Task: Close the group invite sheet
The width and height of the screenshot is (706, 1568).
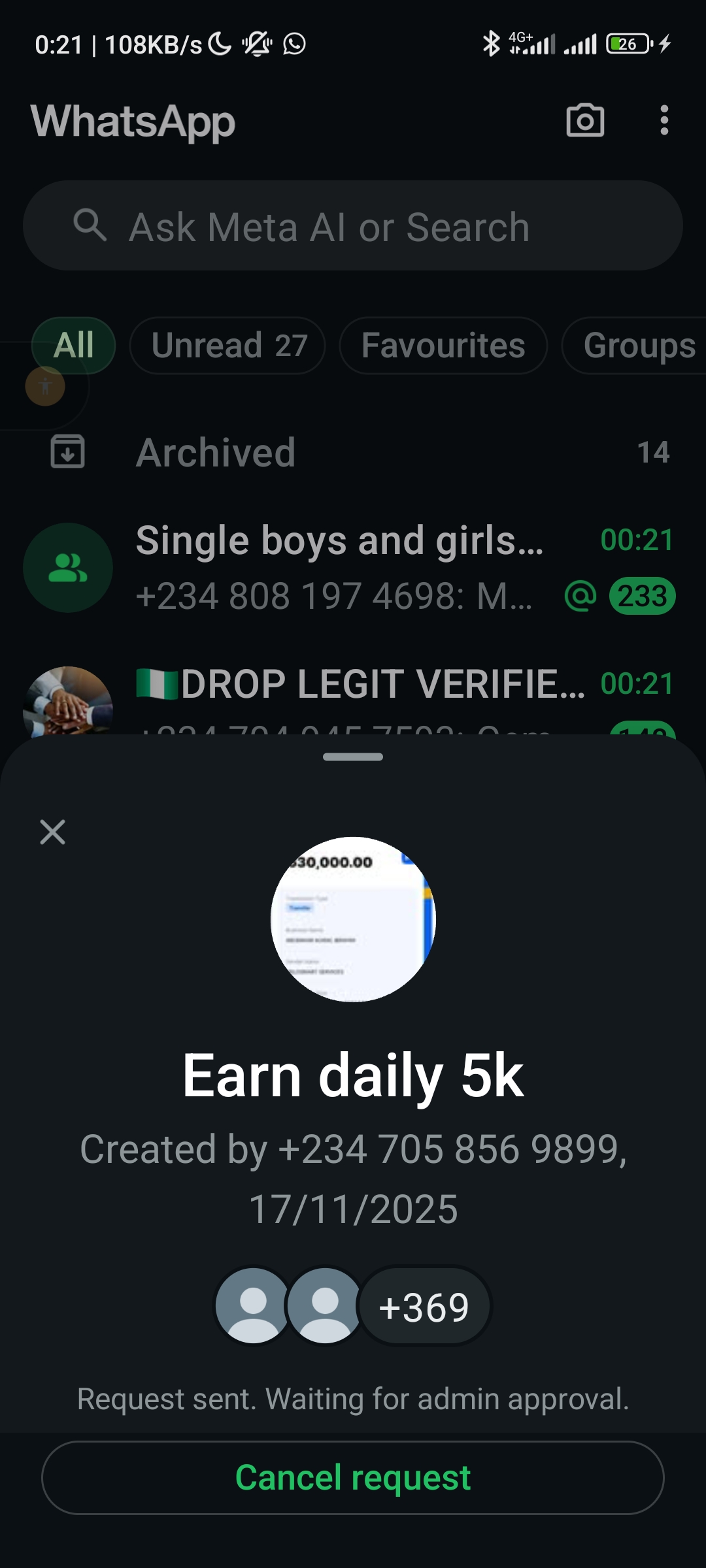Action: pyautogui.click(x=52, y=832)
